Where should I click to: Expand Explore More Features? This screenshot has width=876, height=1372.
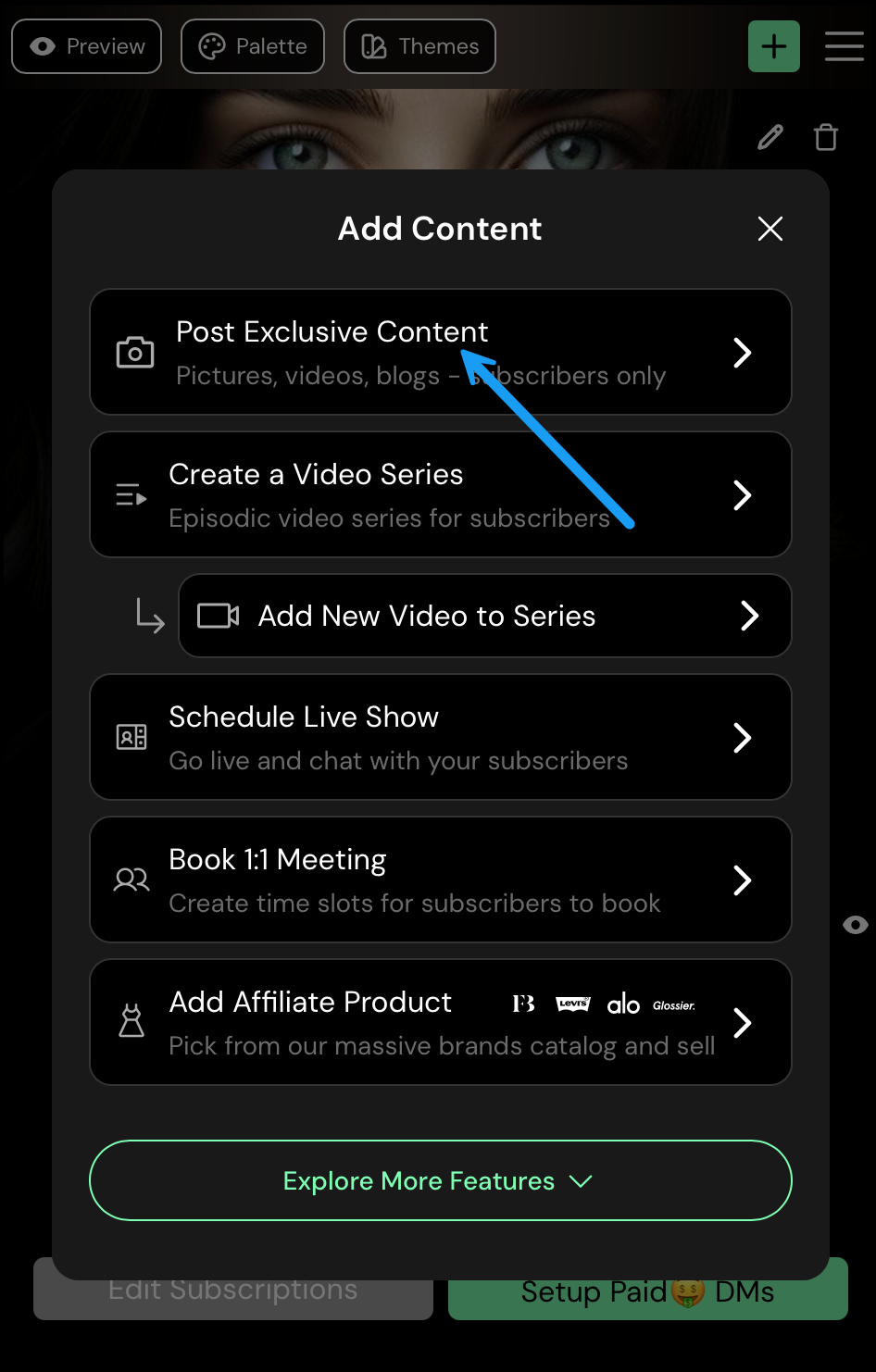coord(440,1180)
